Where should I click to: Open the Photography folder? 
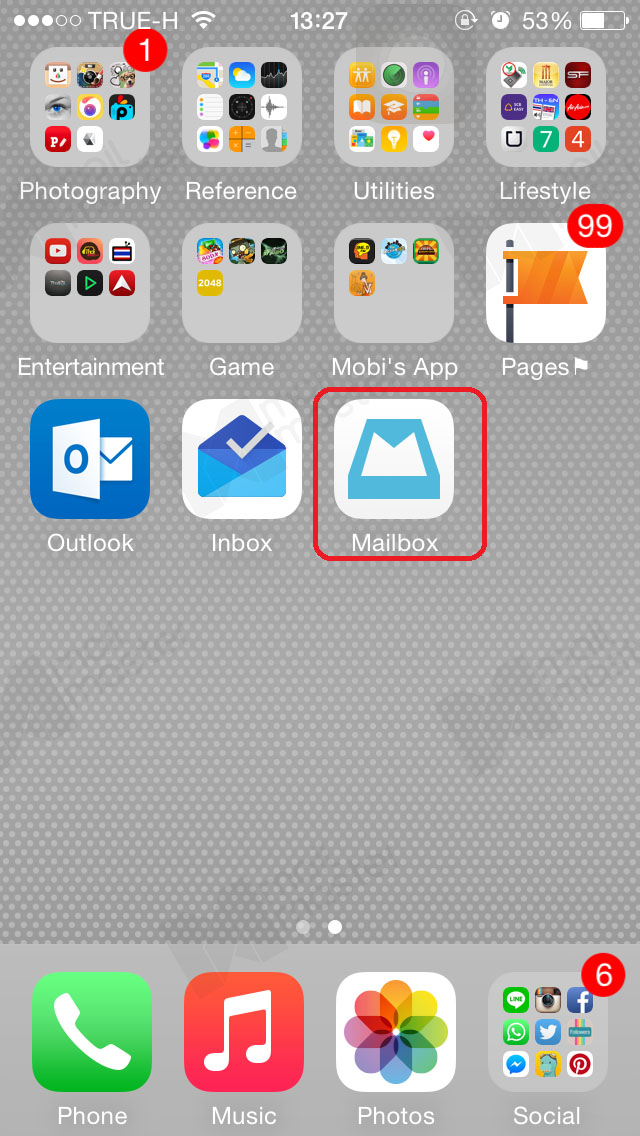[x=90, y=107]
